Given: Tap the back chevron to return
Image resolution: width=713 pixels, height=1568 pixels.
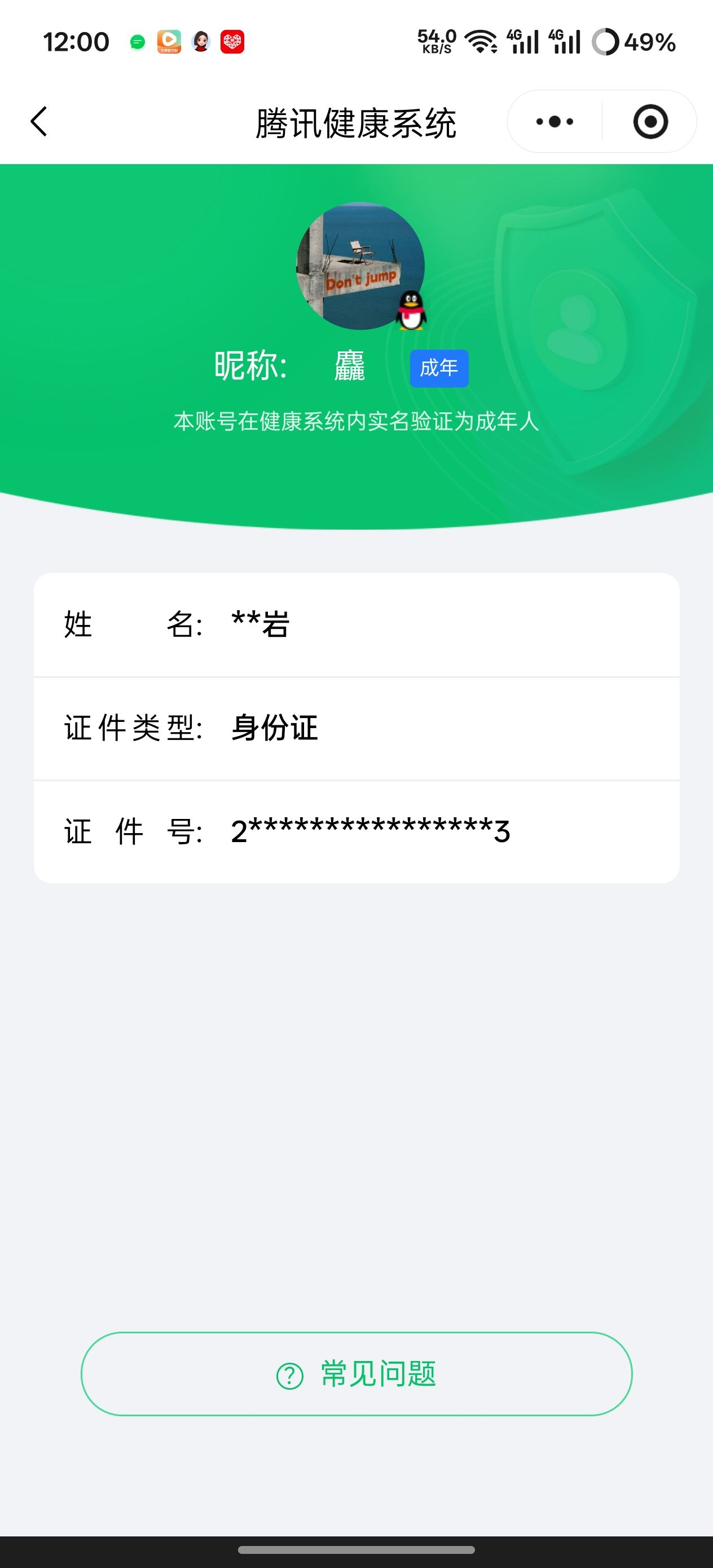Looking at the screenshot, I should [38, 122].
